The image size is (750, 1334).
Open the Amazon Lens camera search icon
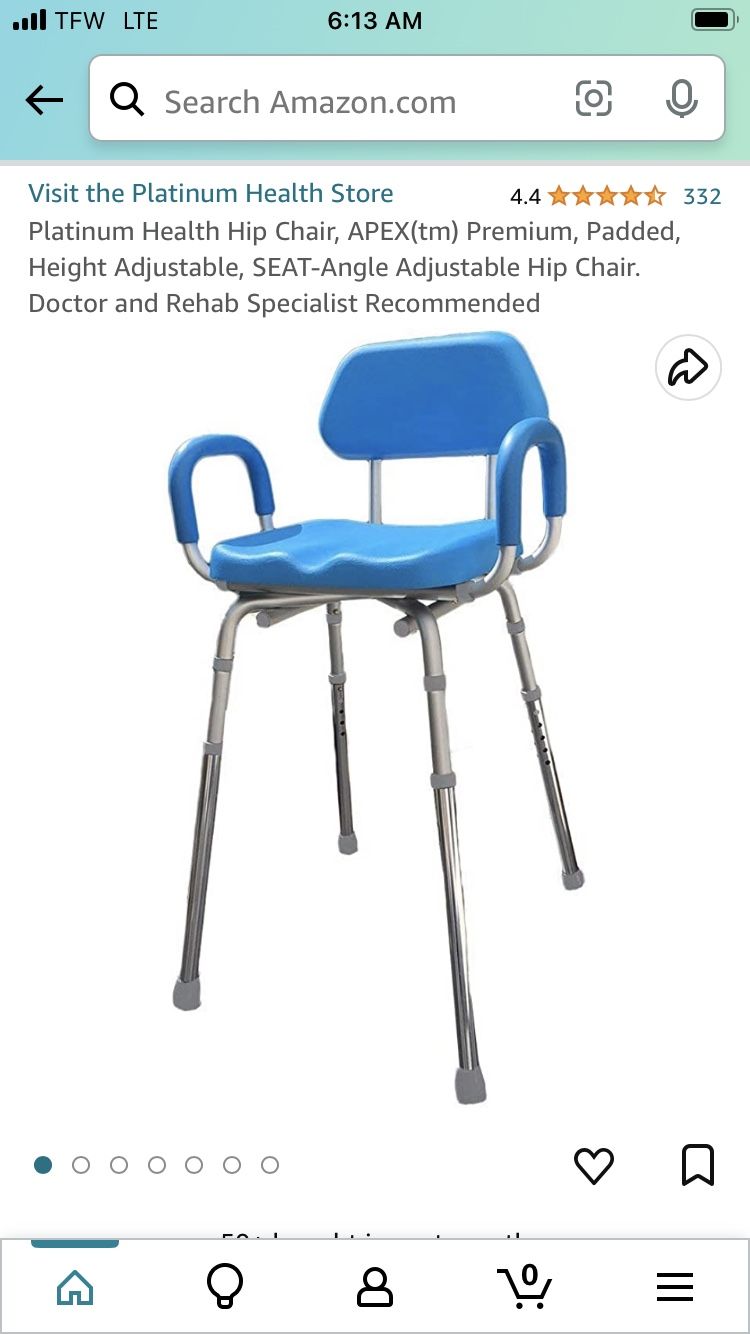[x=594, y=99]
